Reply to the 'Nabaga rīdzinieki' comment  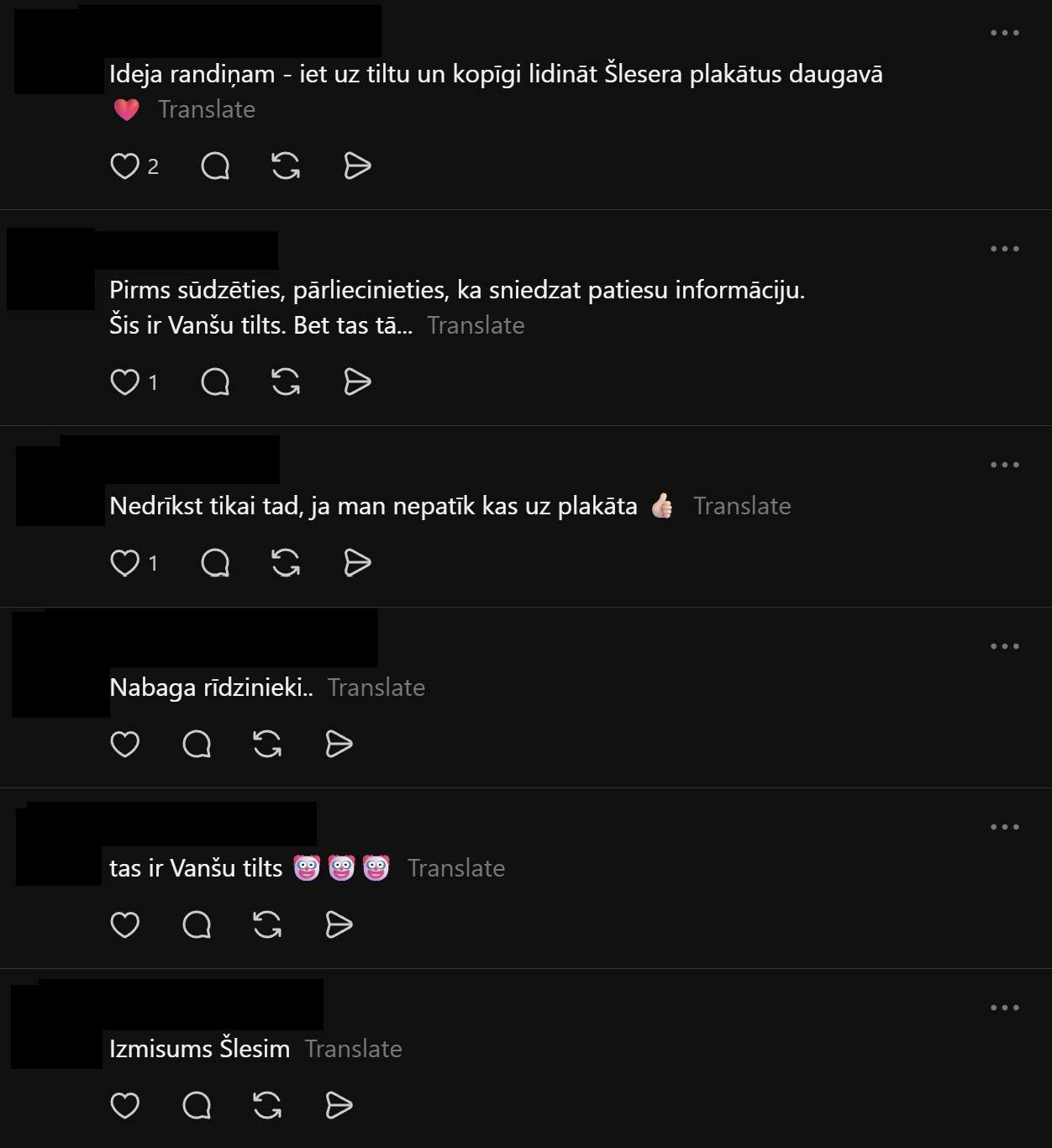[197, 744]
